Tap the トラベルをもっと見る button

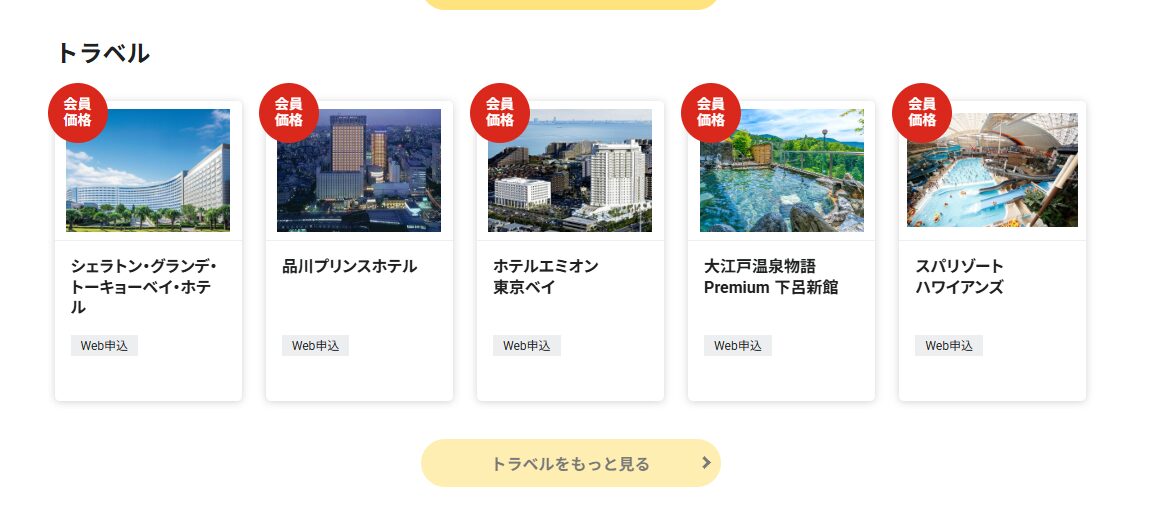[x=570, y=463]
